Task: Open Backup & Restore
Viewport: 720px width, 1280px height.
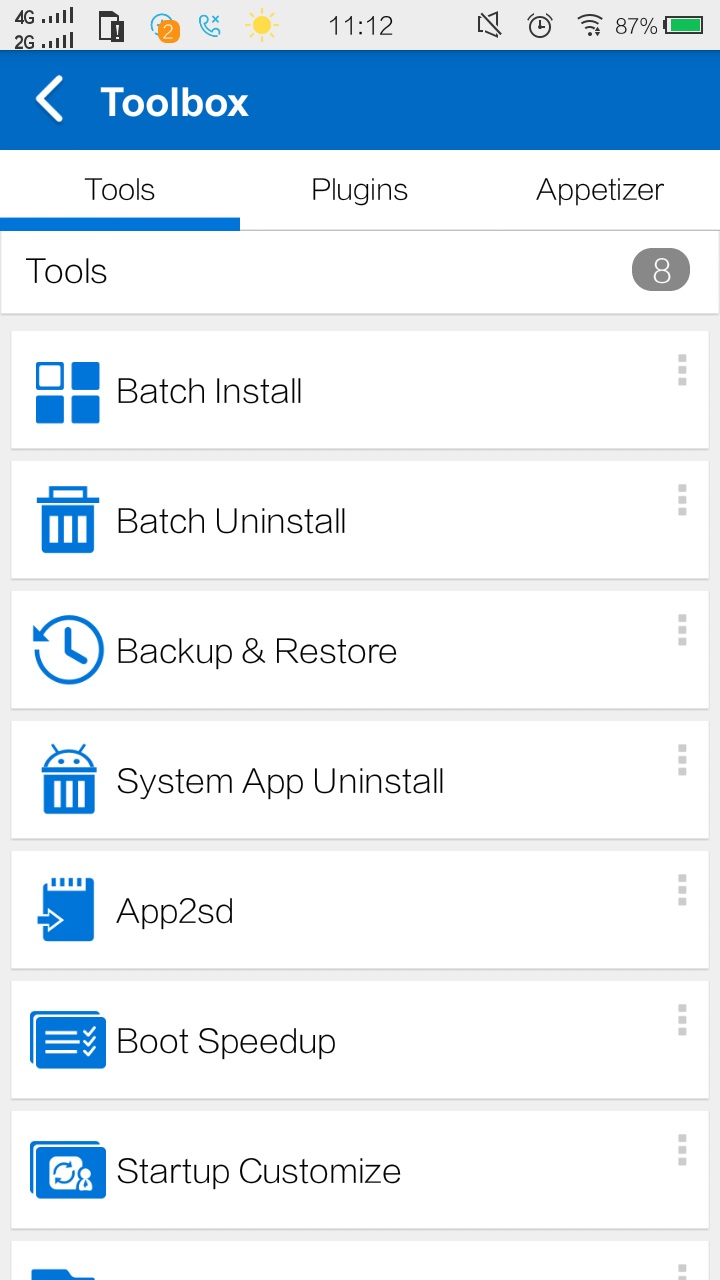Action: pos(360,650)
